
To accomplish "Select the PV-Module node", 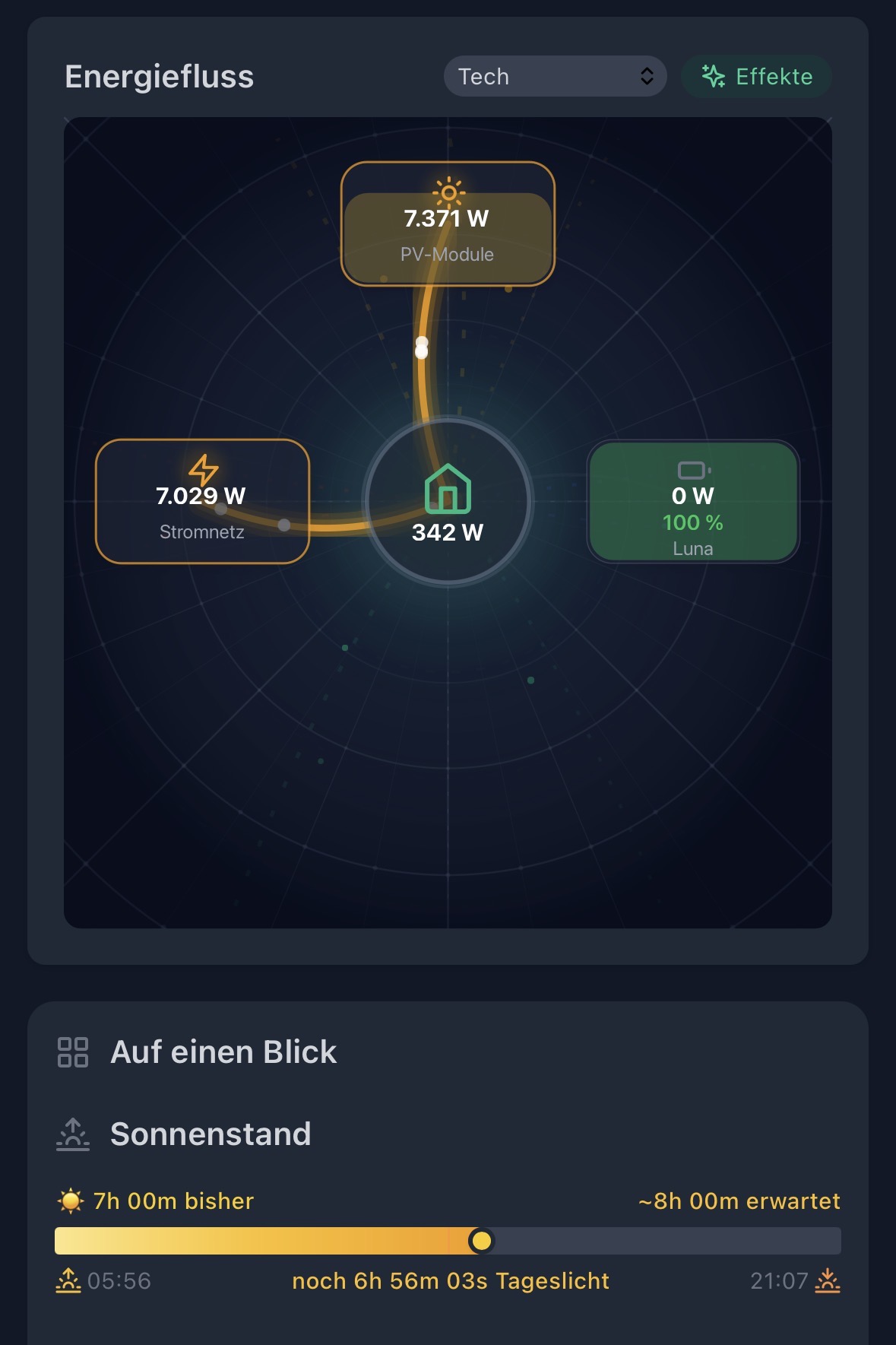I will (448, 224).
